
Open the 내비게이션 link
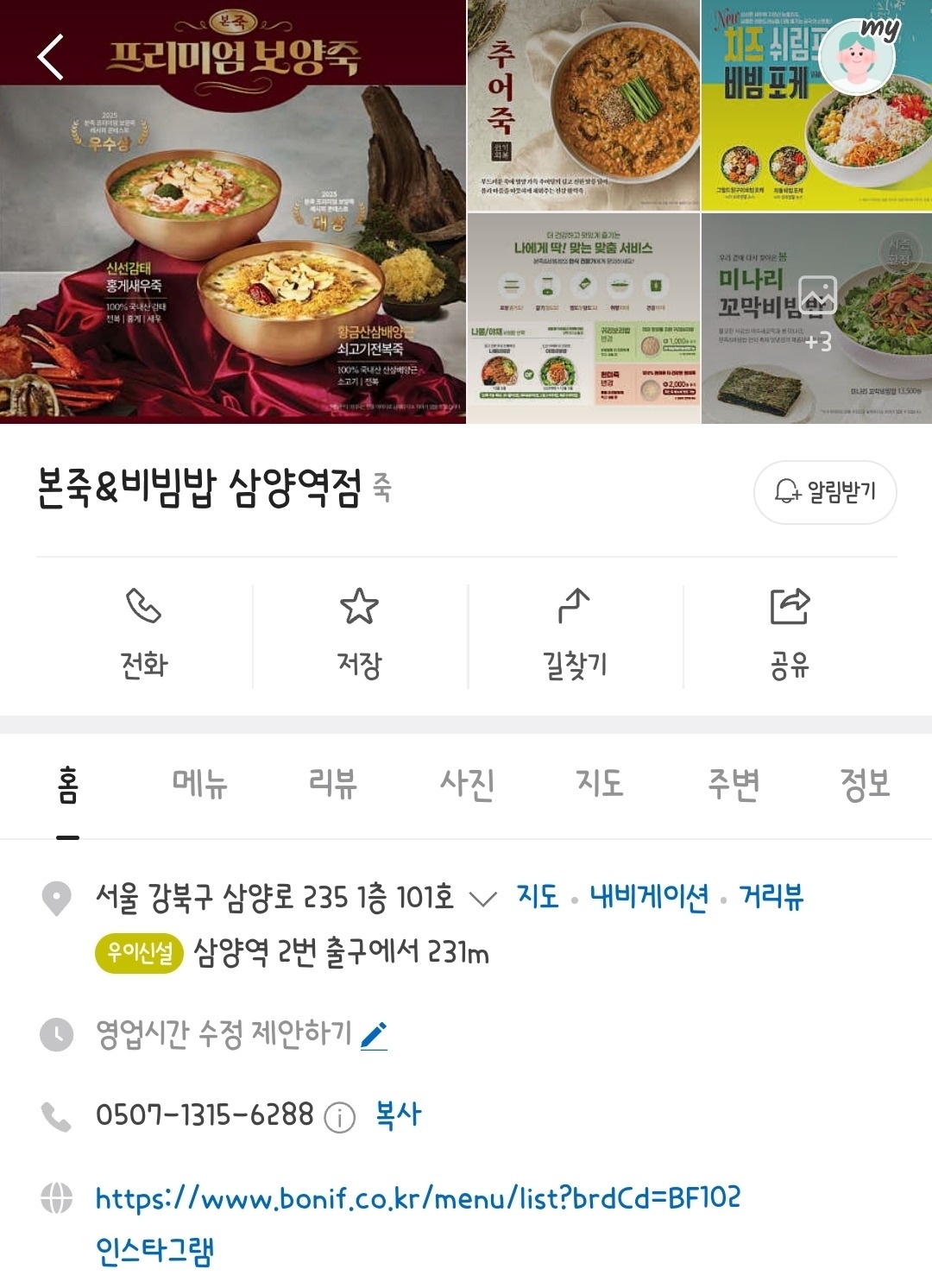[649, 897]
